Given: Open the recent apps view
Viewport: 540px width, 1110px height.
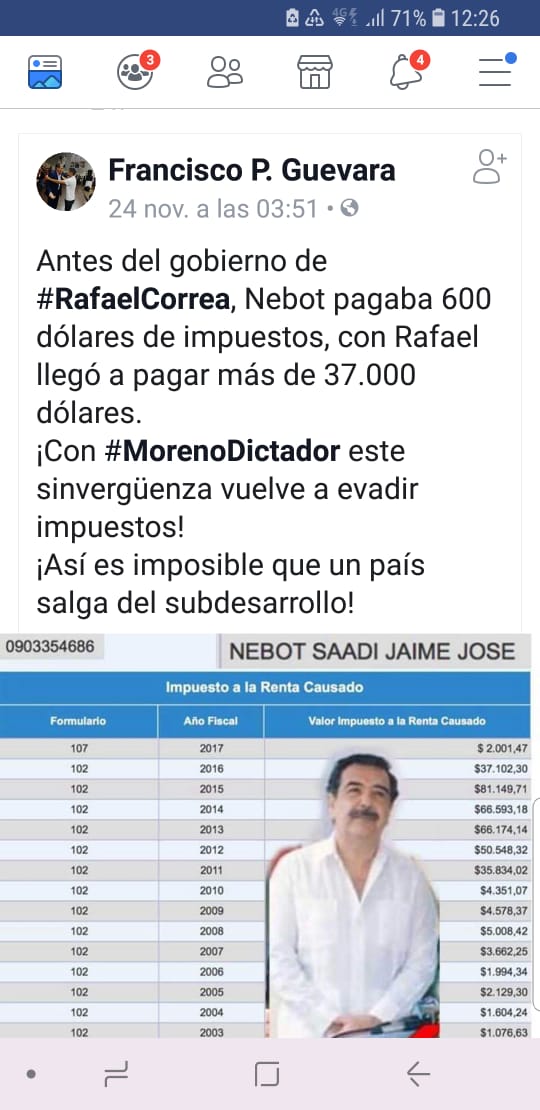Looking at the screenshot, I should pyautogui.click(x=116, y=1075).
